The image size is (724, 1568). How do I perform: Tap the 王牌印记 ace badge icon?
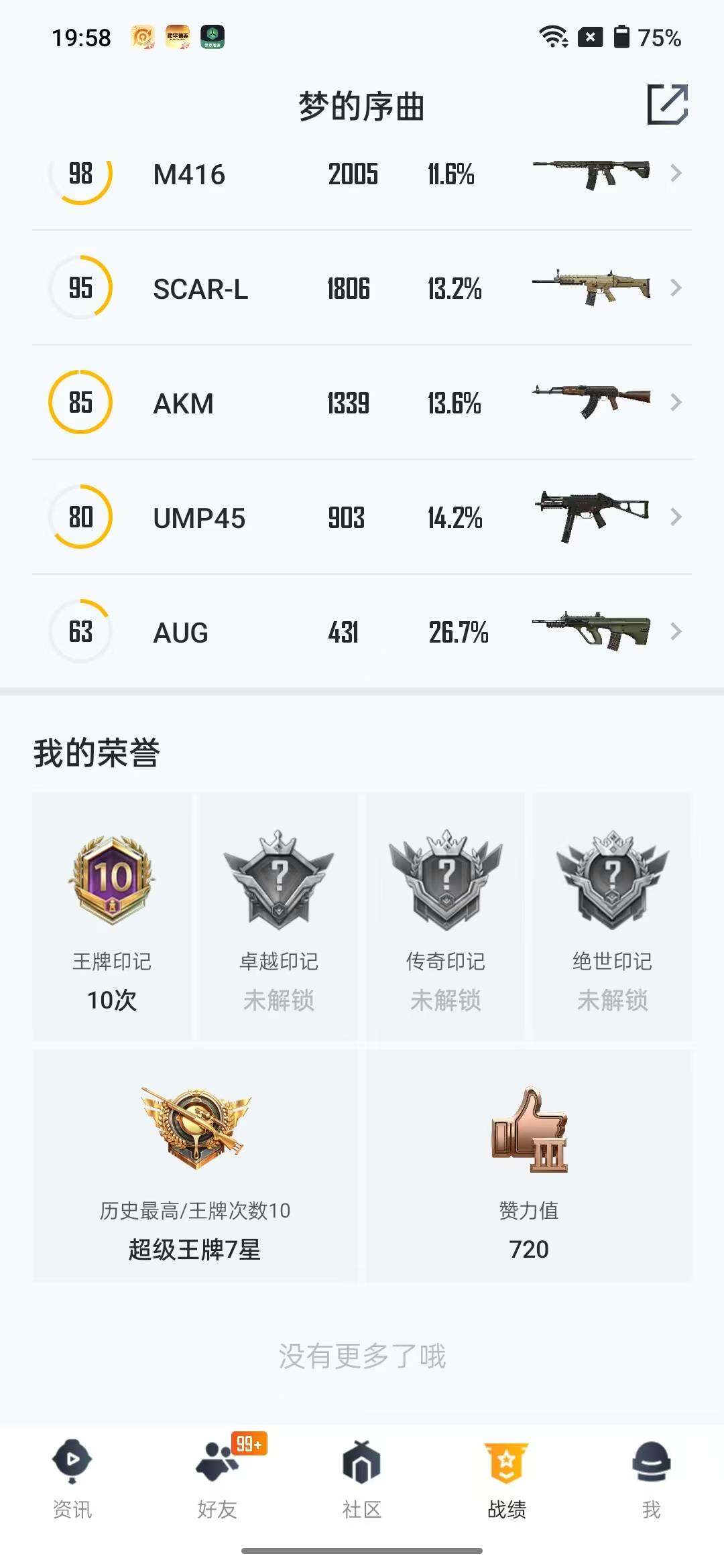(111, 881)
